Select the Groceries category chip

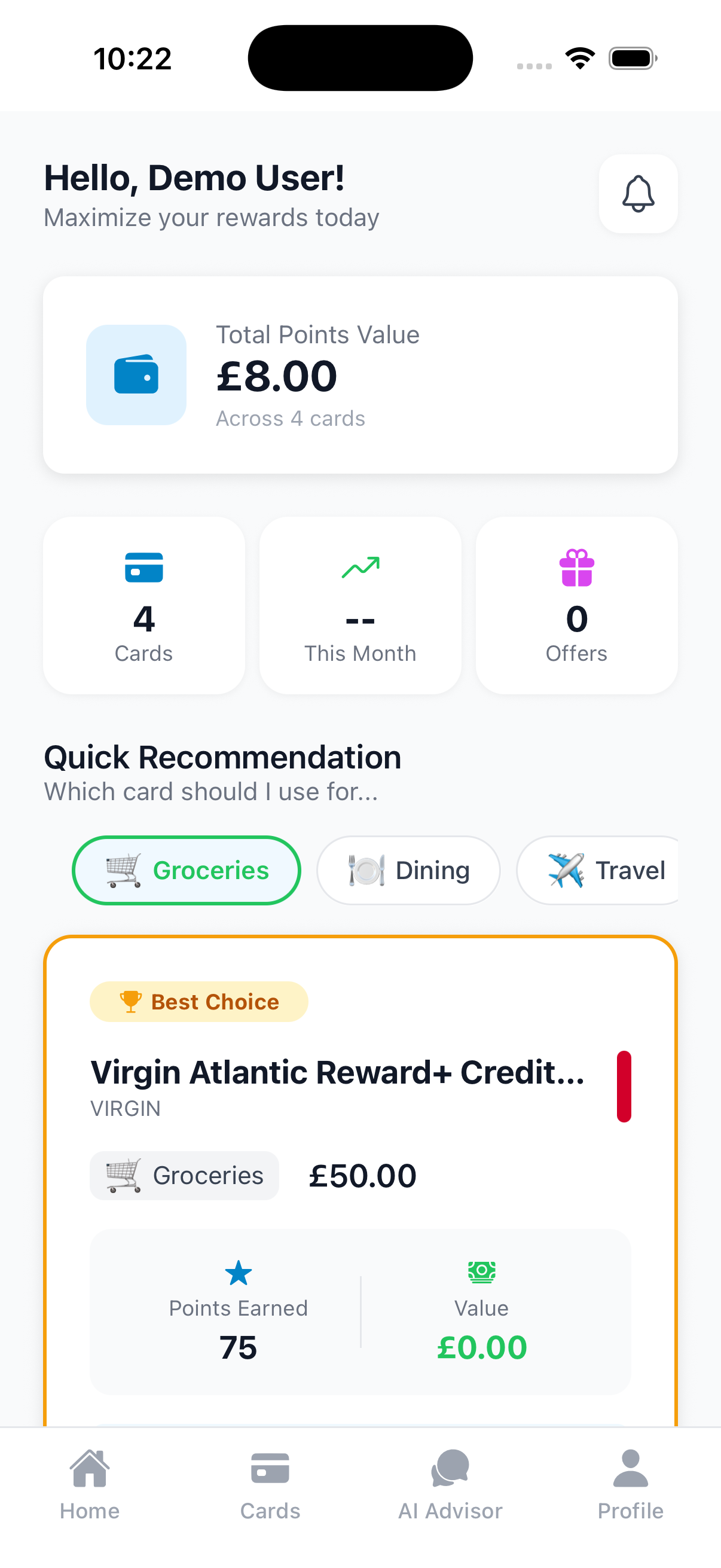click(186, 870)
